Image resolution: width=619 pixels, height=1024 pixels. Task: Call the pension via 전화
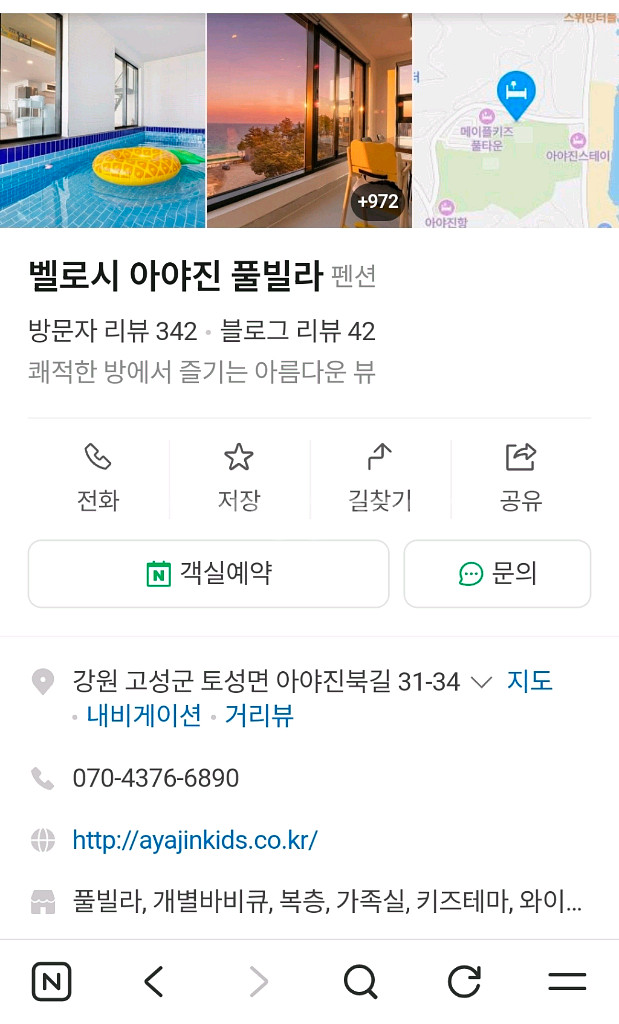coord(98,478)
